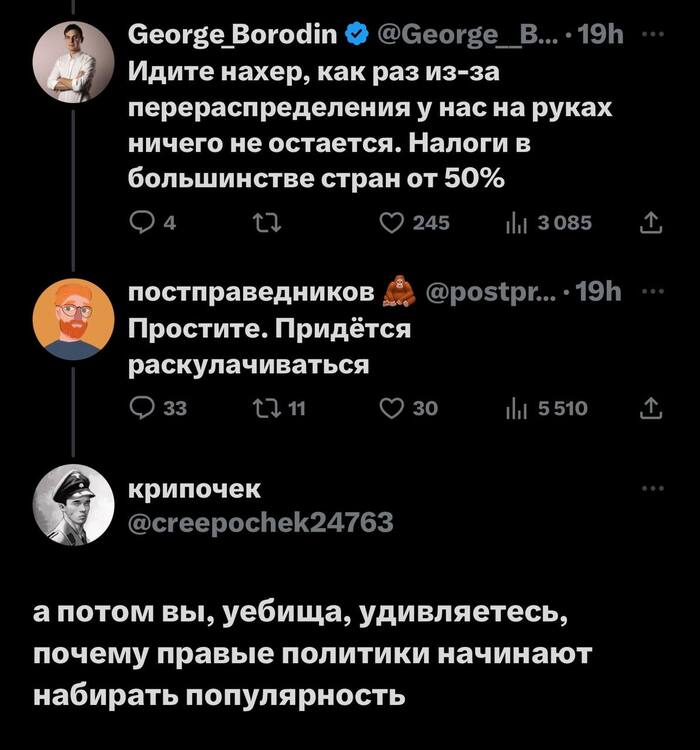Reply to постправедников's tweet
700x750 pixels.
(x=144, y=407)
